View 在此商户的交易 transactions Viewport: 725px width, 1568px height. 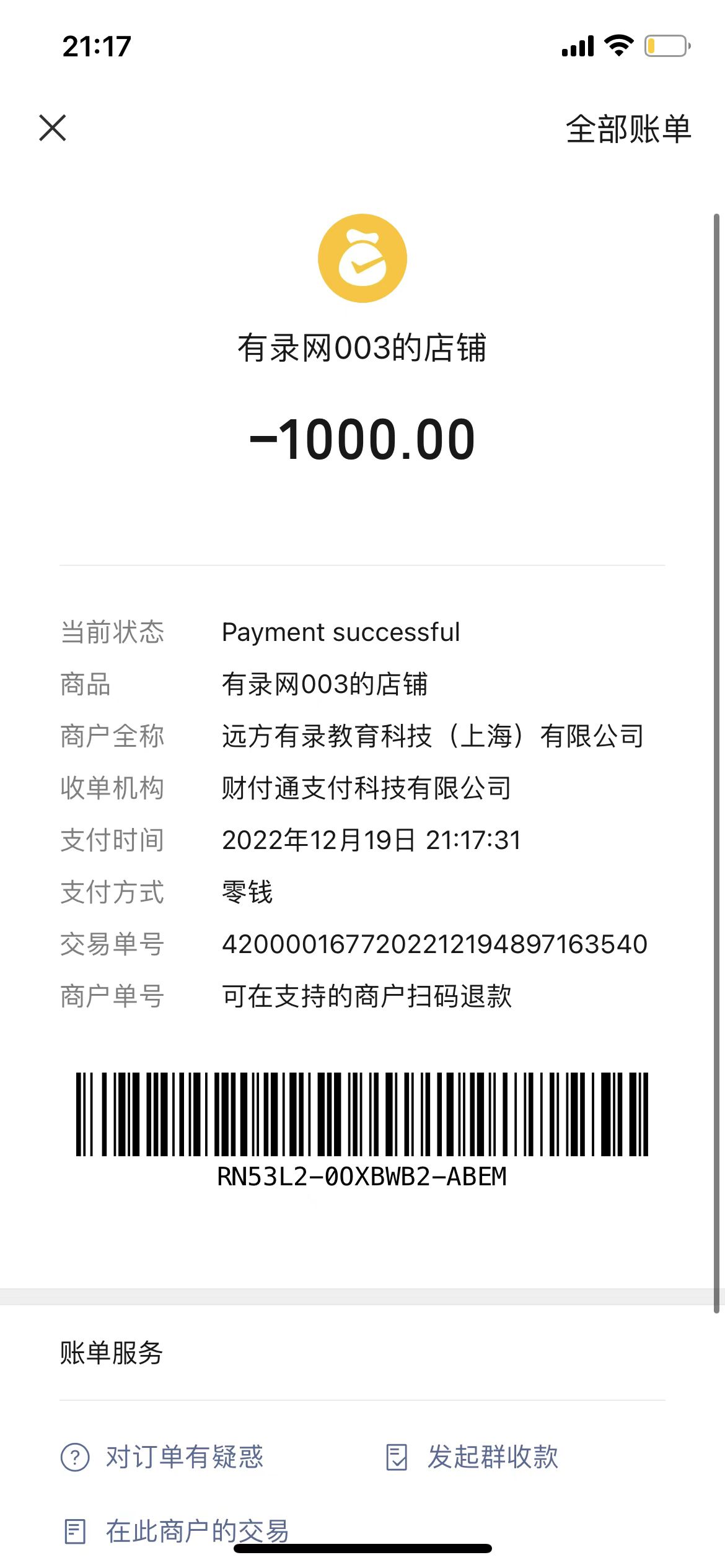(x=177, y=1531)
